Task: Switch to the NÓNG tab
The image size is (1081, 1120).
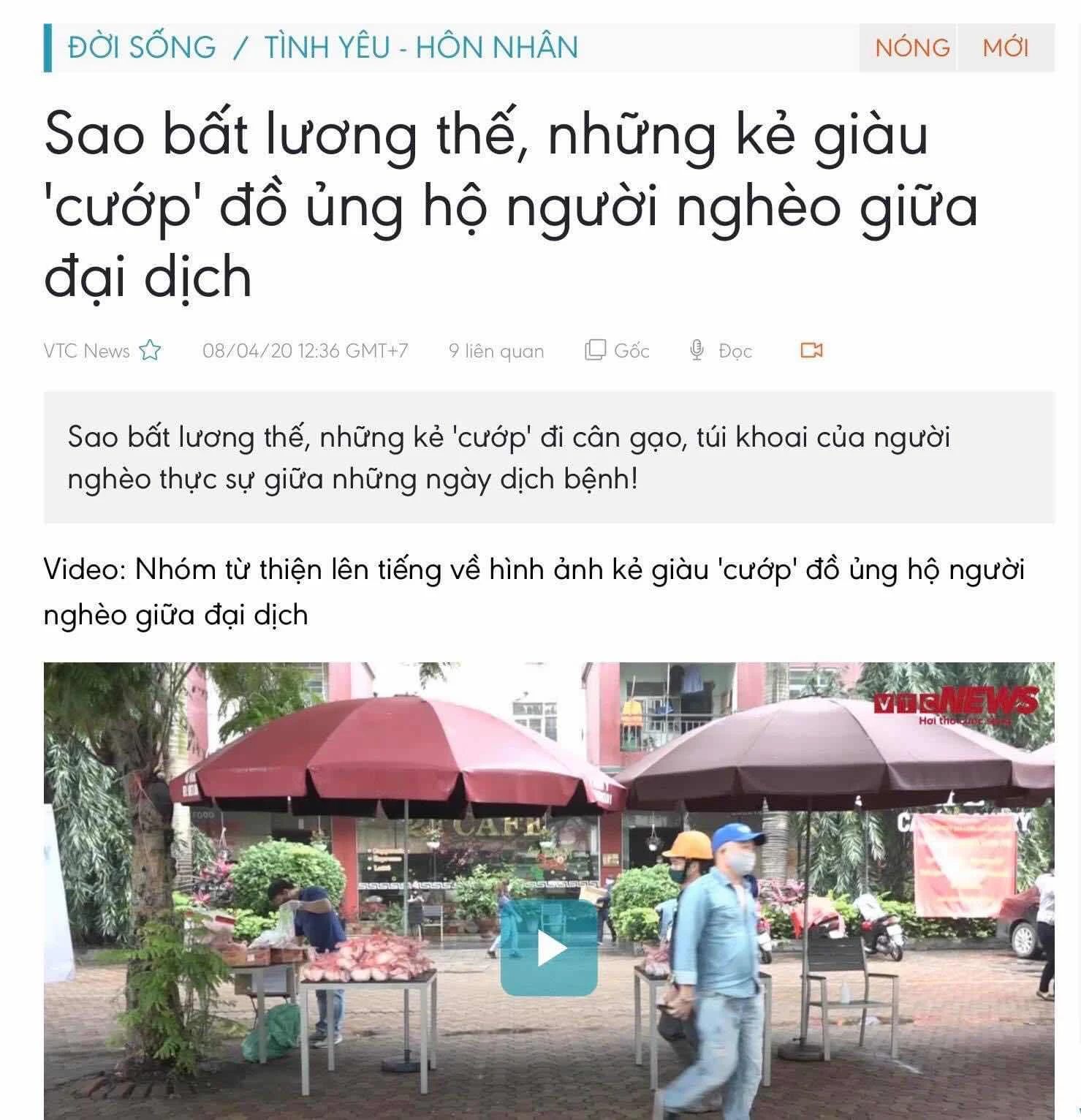Action: pos(912,48)
